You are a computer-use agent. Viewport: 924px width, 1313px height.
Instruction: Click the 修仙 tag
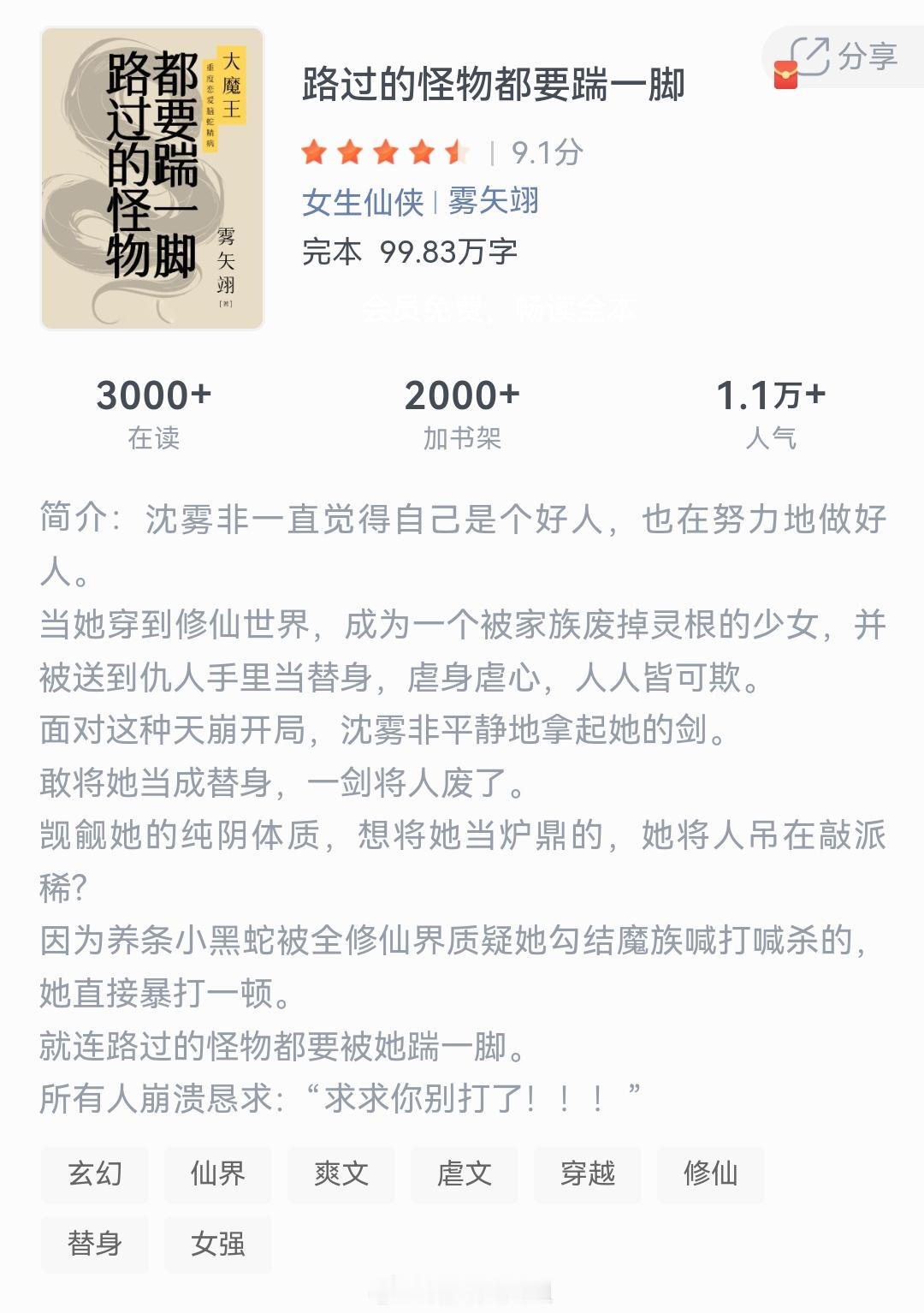tap(710, 1174)
